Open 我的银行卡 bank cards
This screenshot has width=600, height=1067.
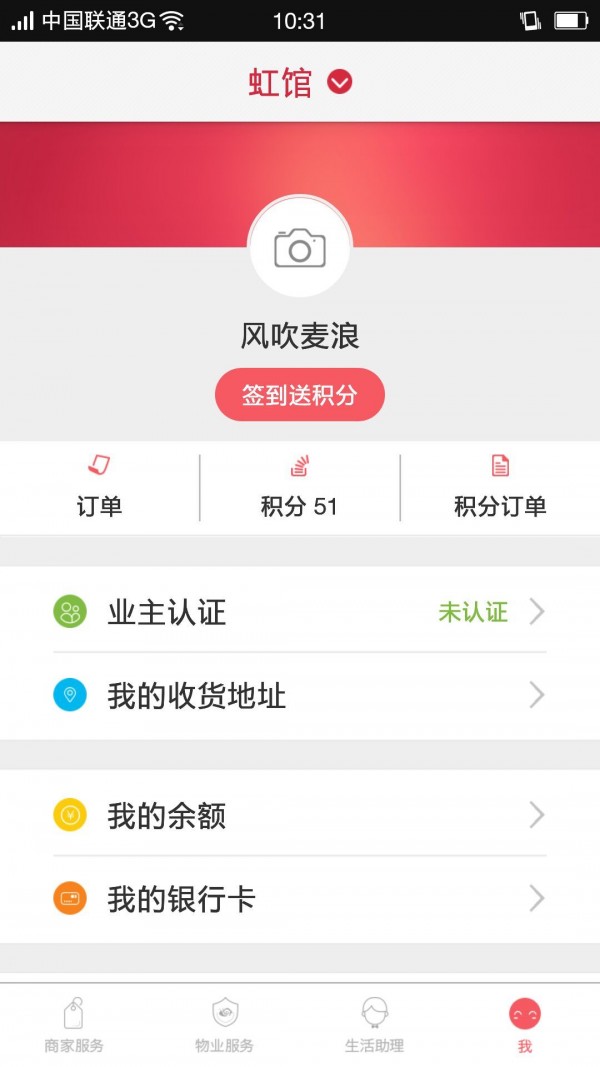tap(300, 899)
